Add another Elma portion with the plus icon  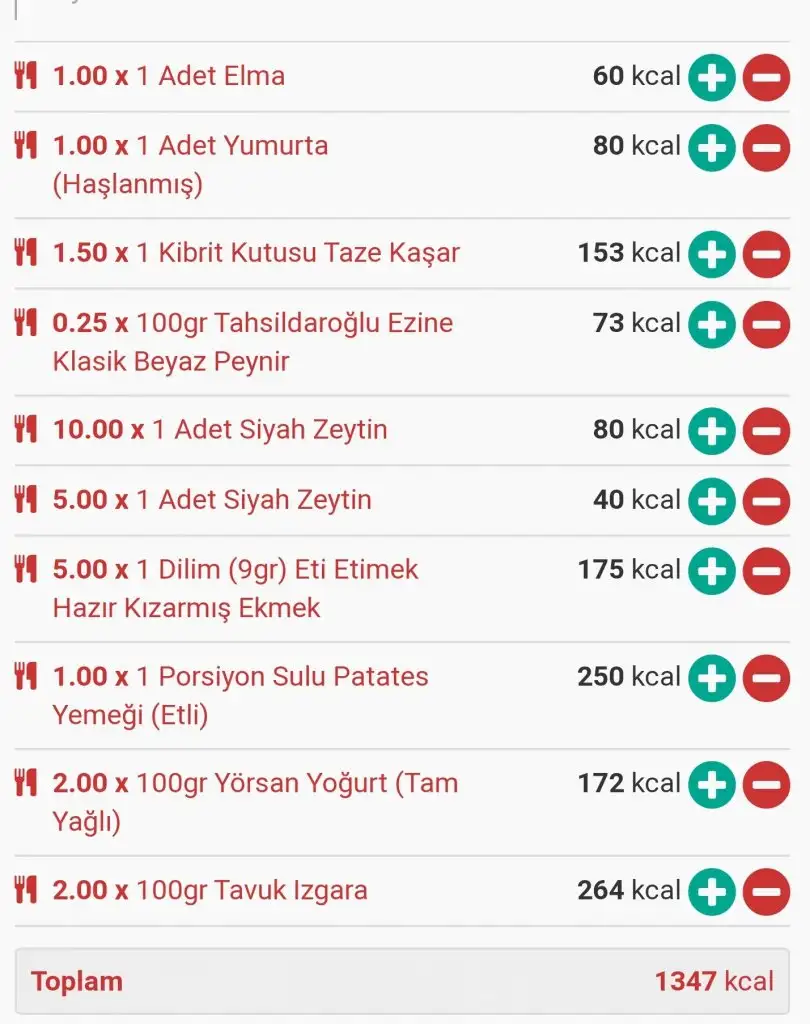click(712, 77)
